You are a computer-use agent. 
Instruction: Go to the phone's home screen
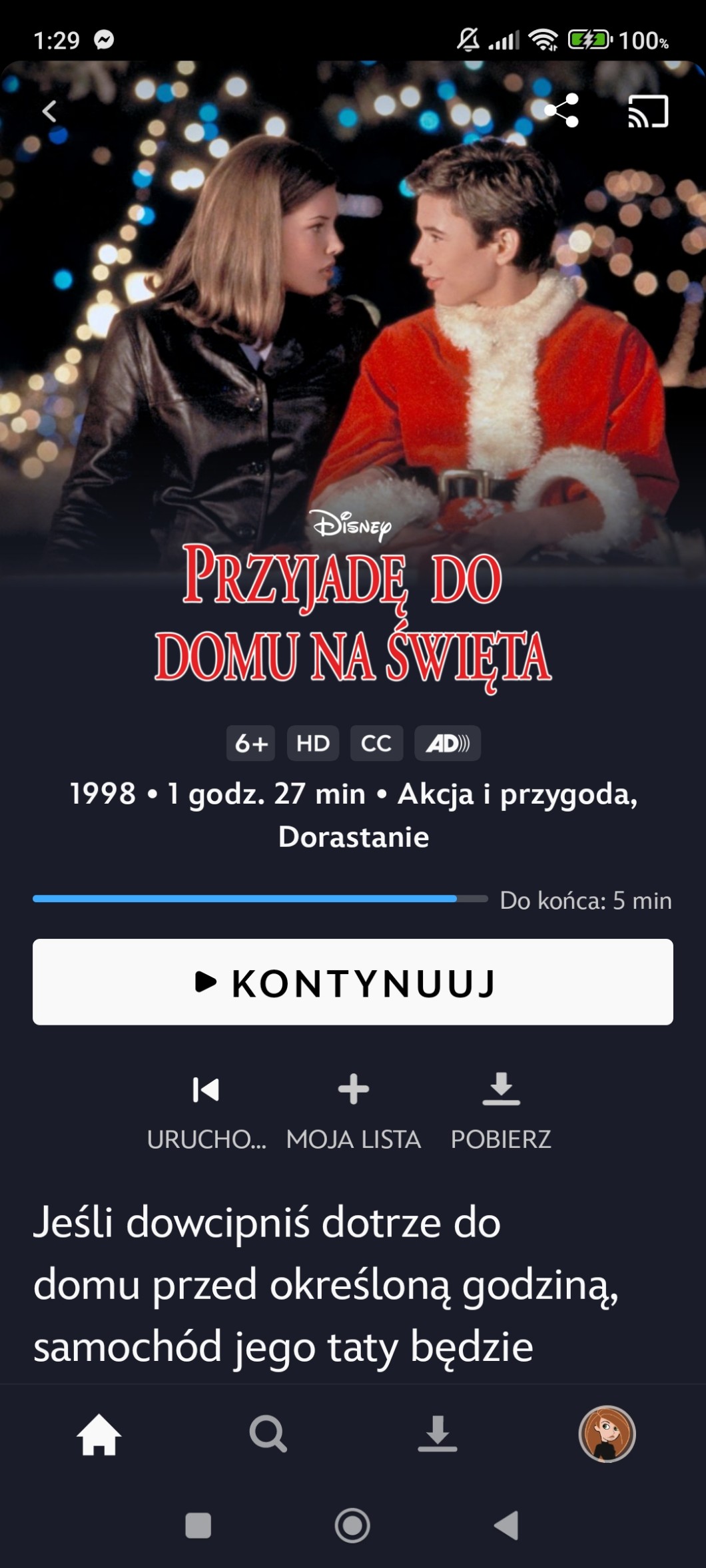(352, 1525)
